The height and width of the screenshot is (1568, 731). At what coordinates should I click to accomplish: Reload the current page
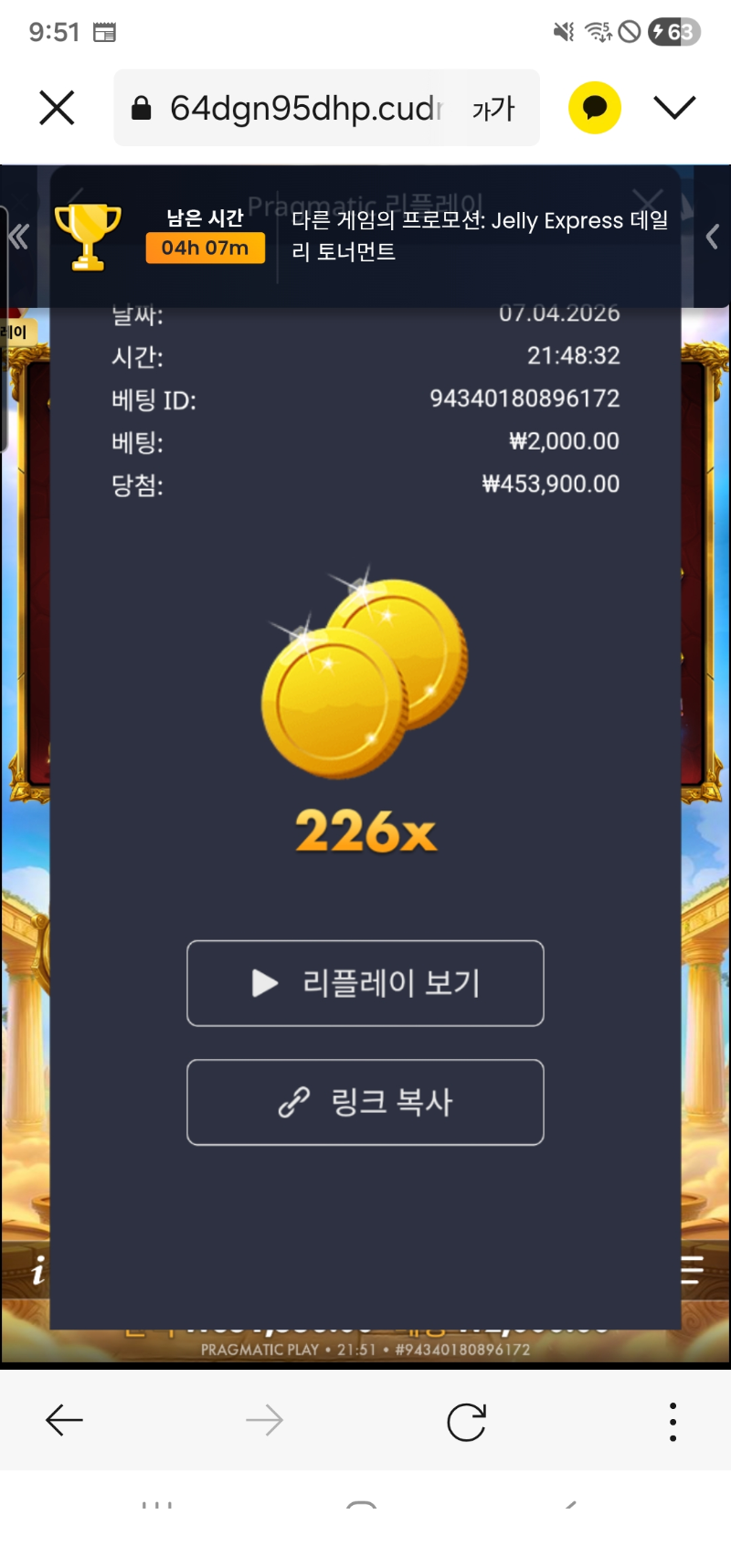point(466,1421)
